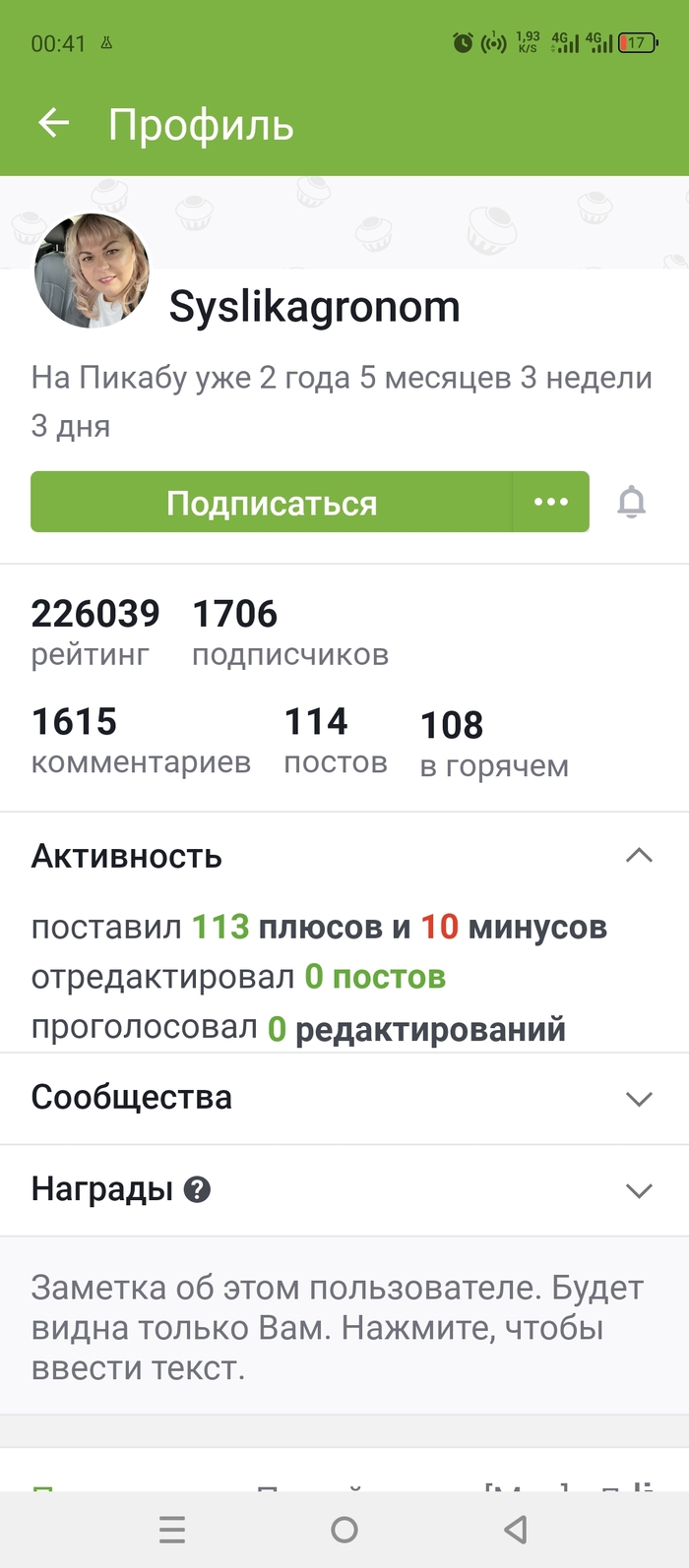Screen dimensions: 689x1568
Task: Tap the question mark next to Награды
Action: 197,1190
